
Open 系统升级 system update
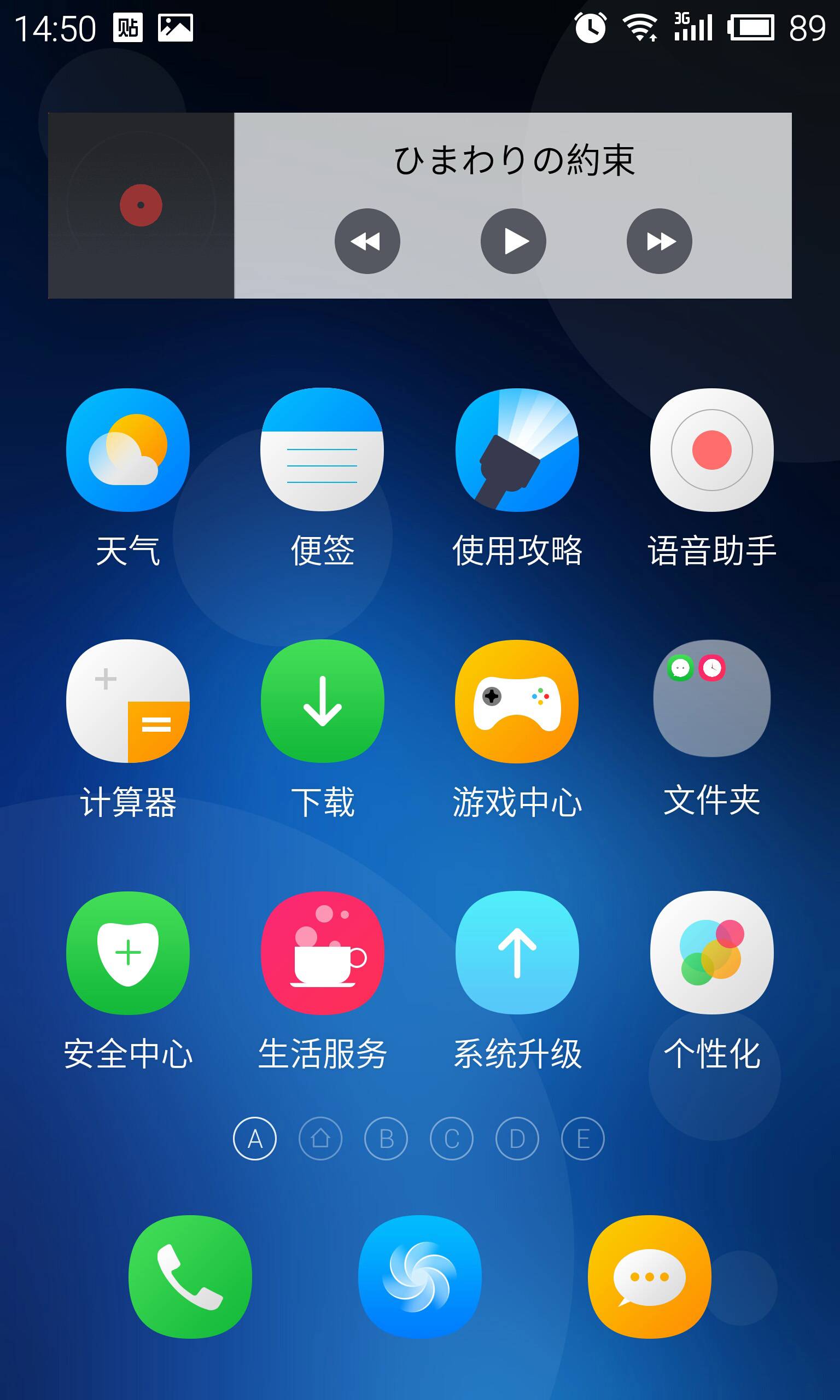(x=517, y=953)
